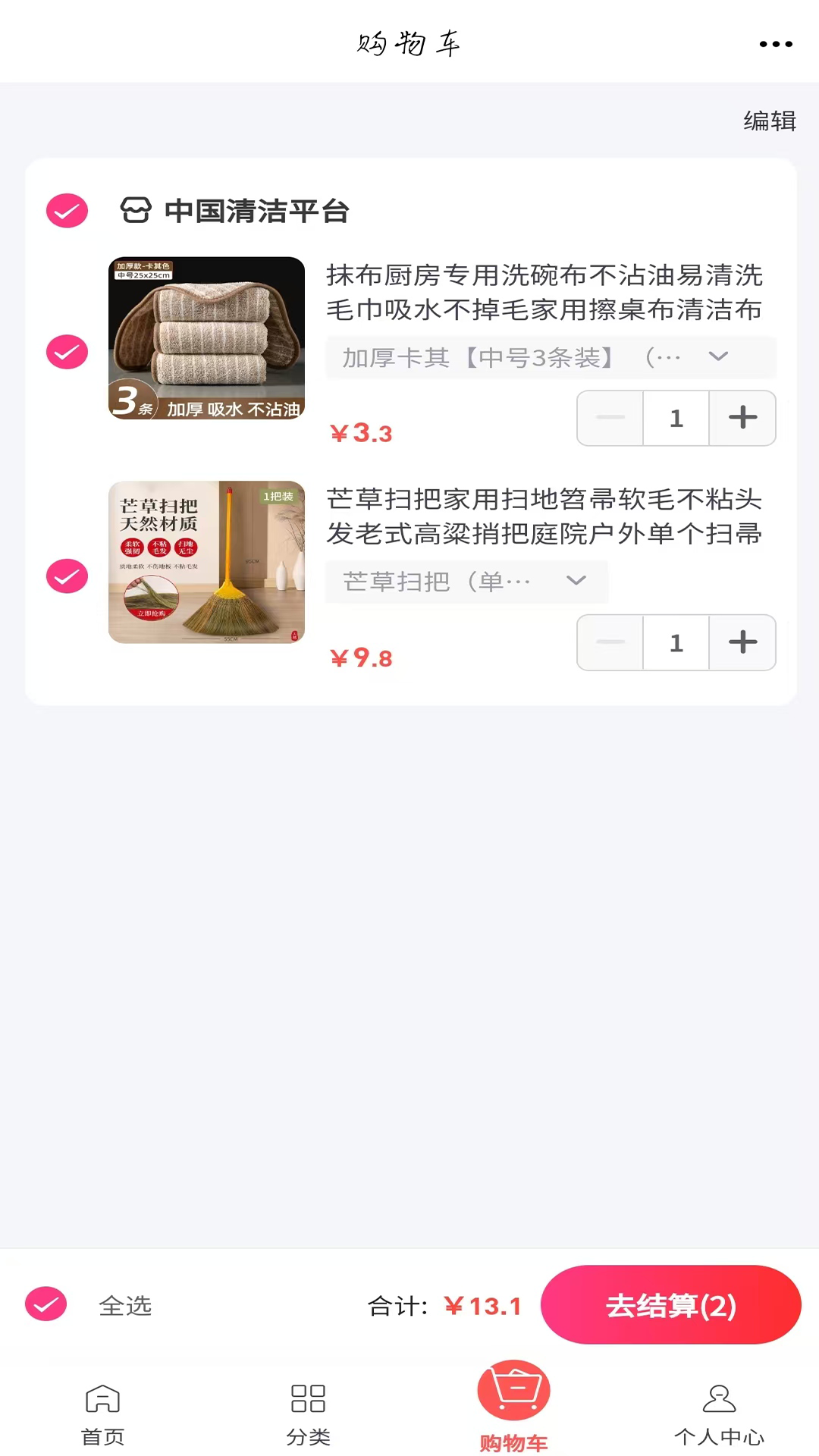Screen dimensions: 819x1456
Task: Open the 购物车 cart icon in bottom bar
Action: pos(513,1389)
